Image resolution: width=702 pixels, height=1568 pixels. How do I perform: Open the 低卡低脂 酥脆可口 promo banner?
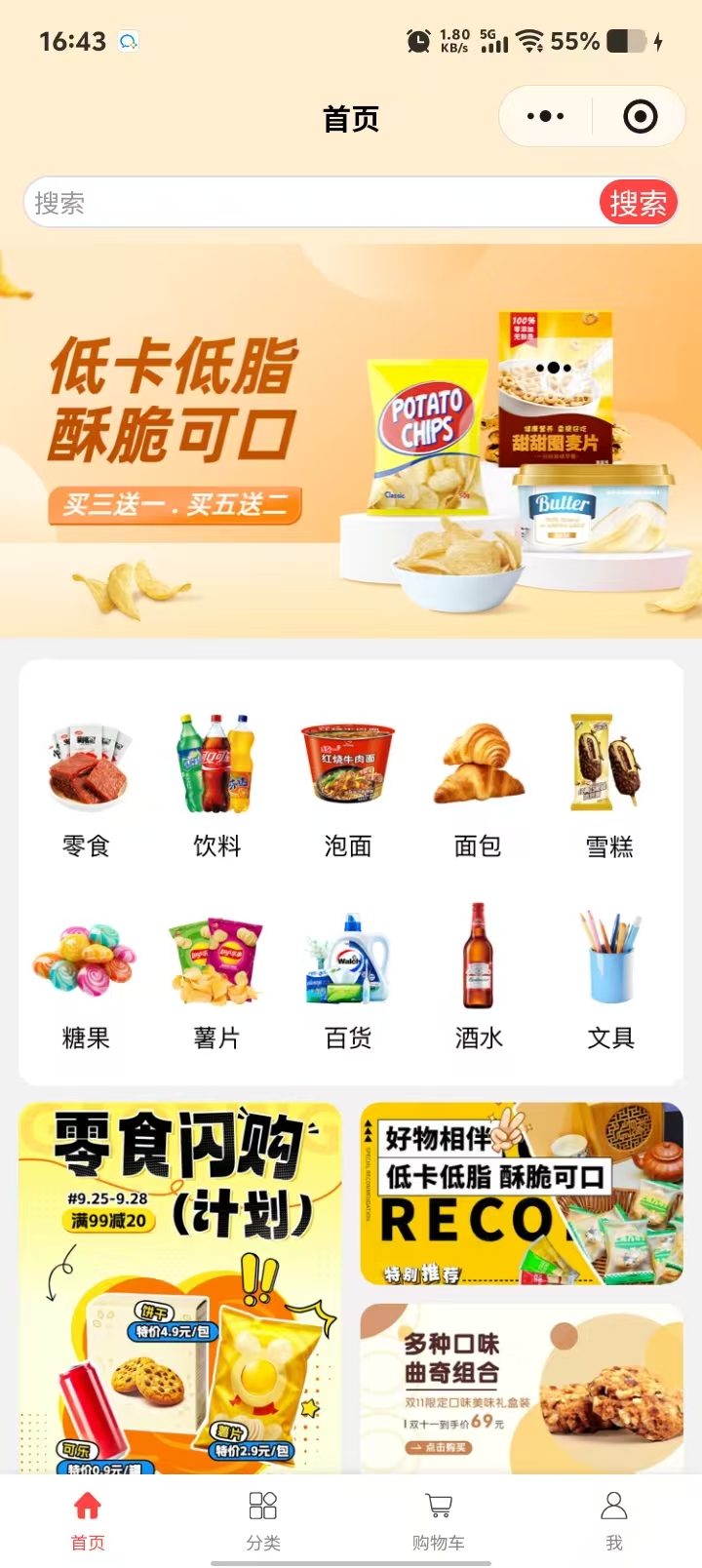(351, 441)
